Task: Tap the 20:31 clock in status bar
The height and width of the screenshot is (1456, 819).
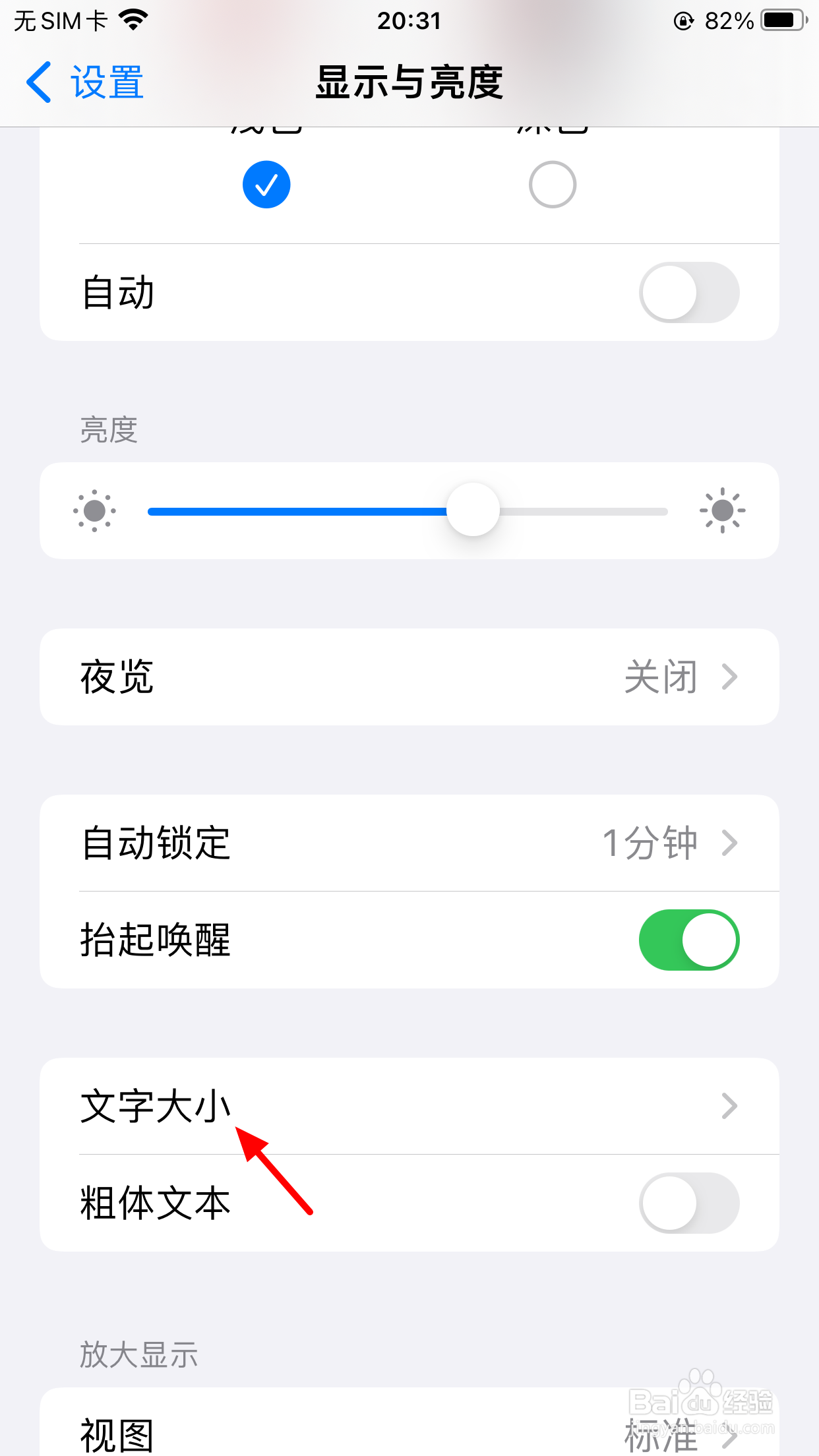Action: [x=409, y=20]
